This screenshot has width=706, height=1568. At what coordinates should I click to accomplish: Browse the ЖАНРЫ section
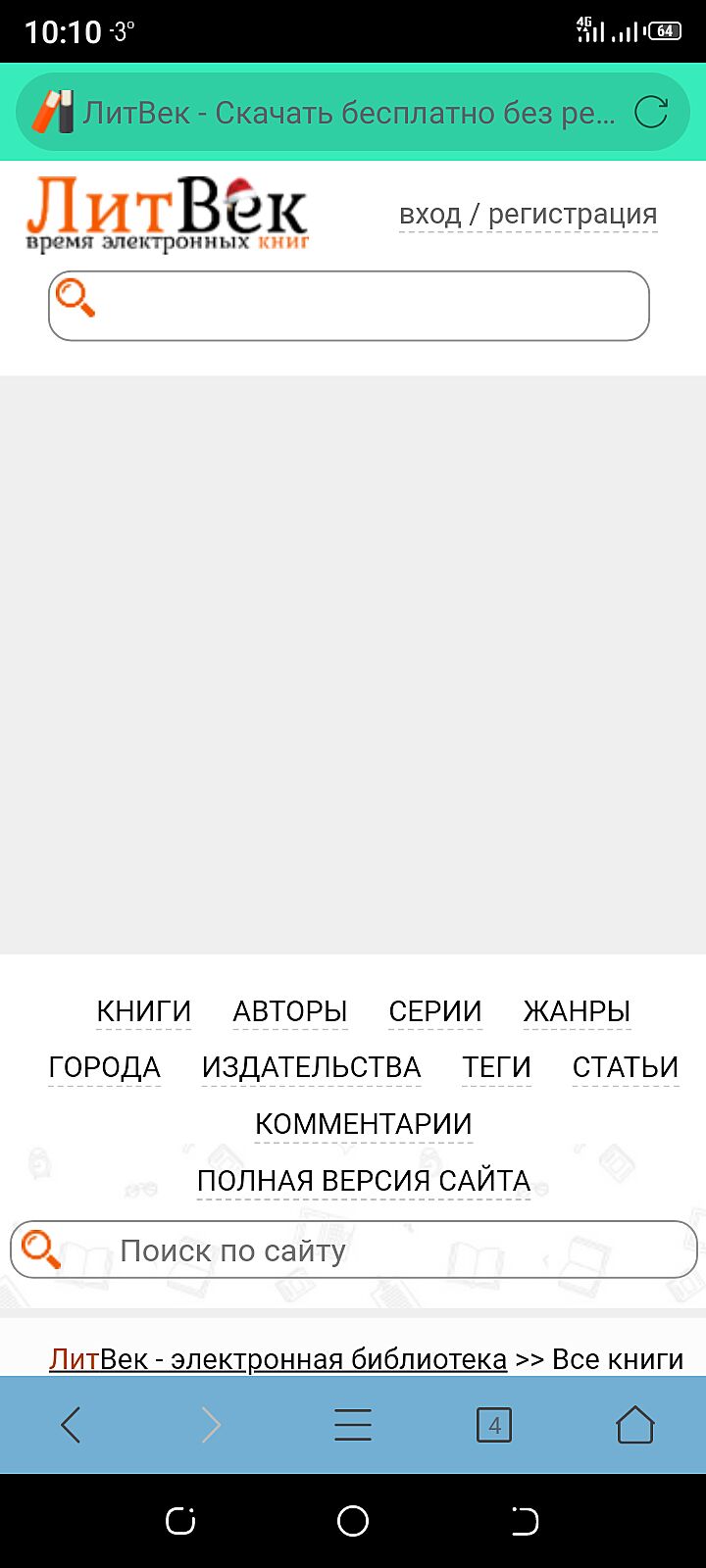point(577,1011)
